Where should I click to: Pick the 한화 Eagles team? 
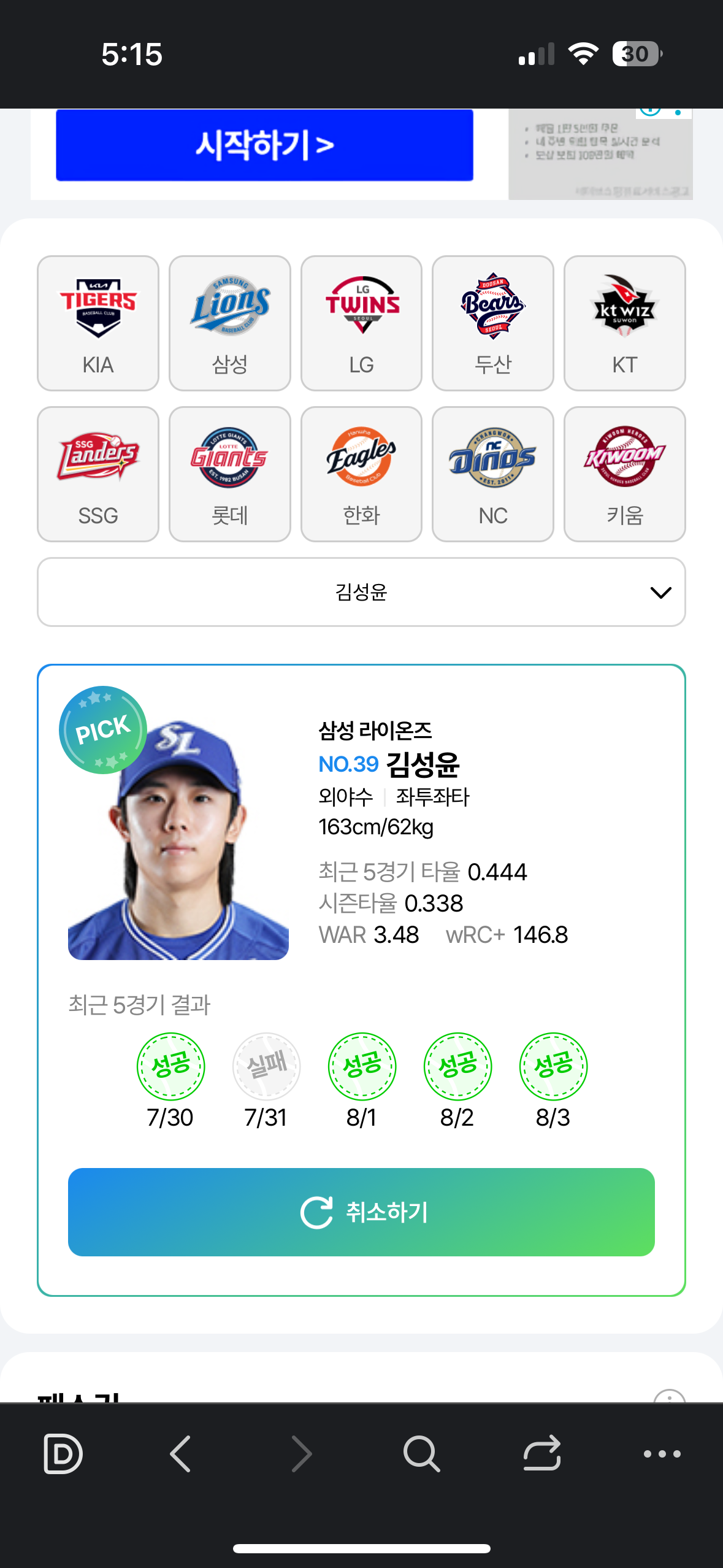point(361,474)
